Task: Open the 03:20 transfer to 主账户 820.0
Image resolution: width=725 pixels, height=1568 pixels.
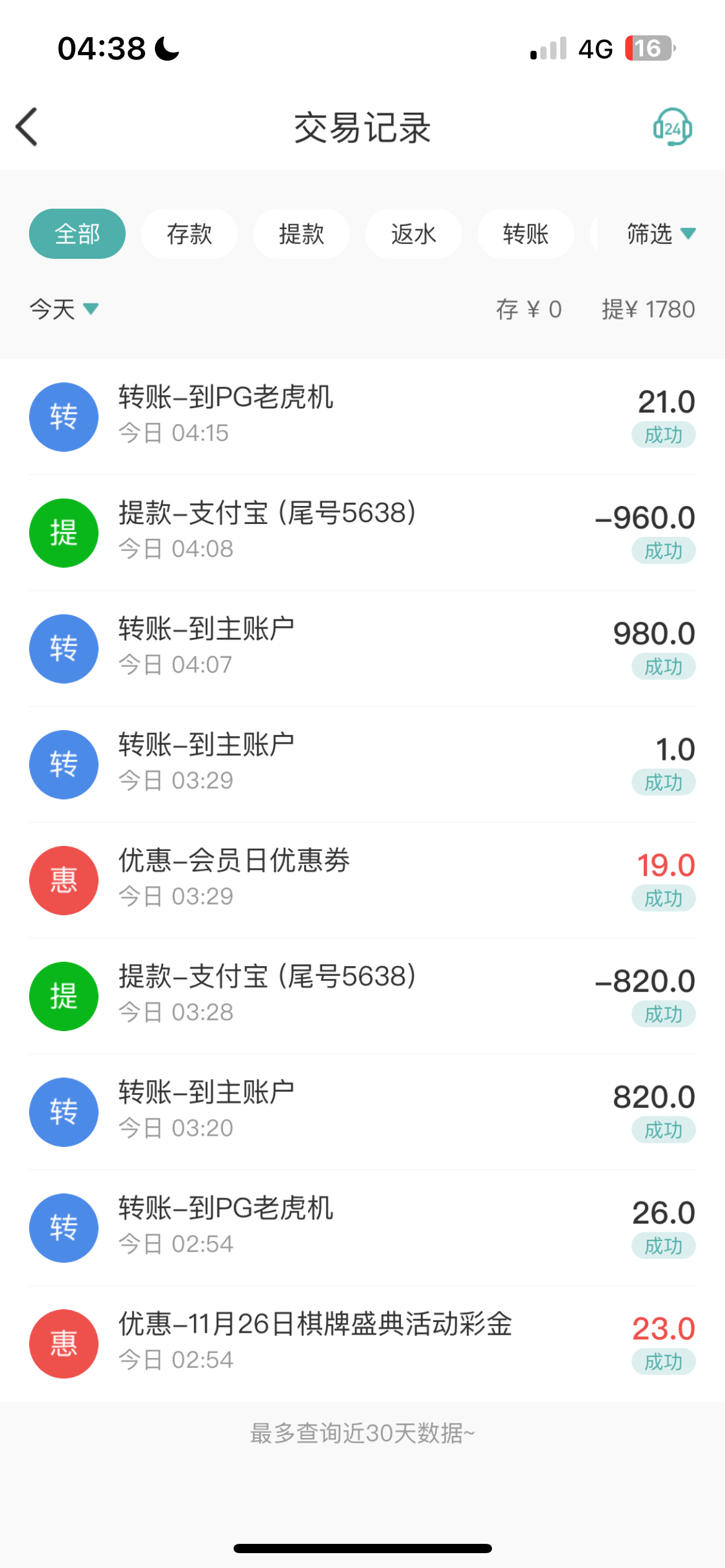Action: tap(362, 1112)
